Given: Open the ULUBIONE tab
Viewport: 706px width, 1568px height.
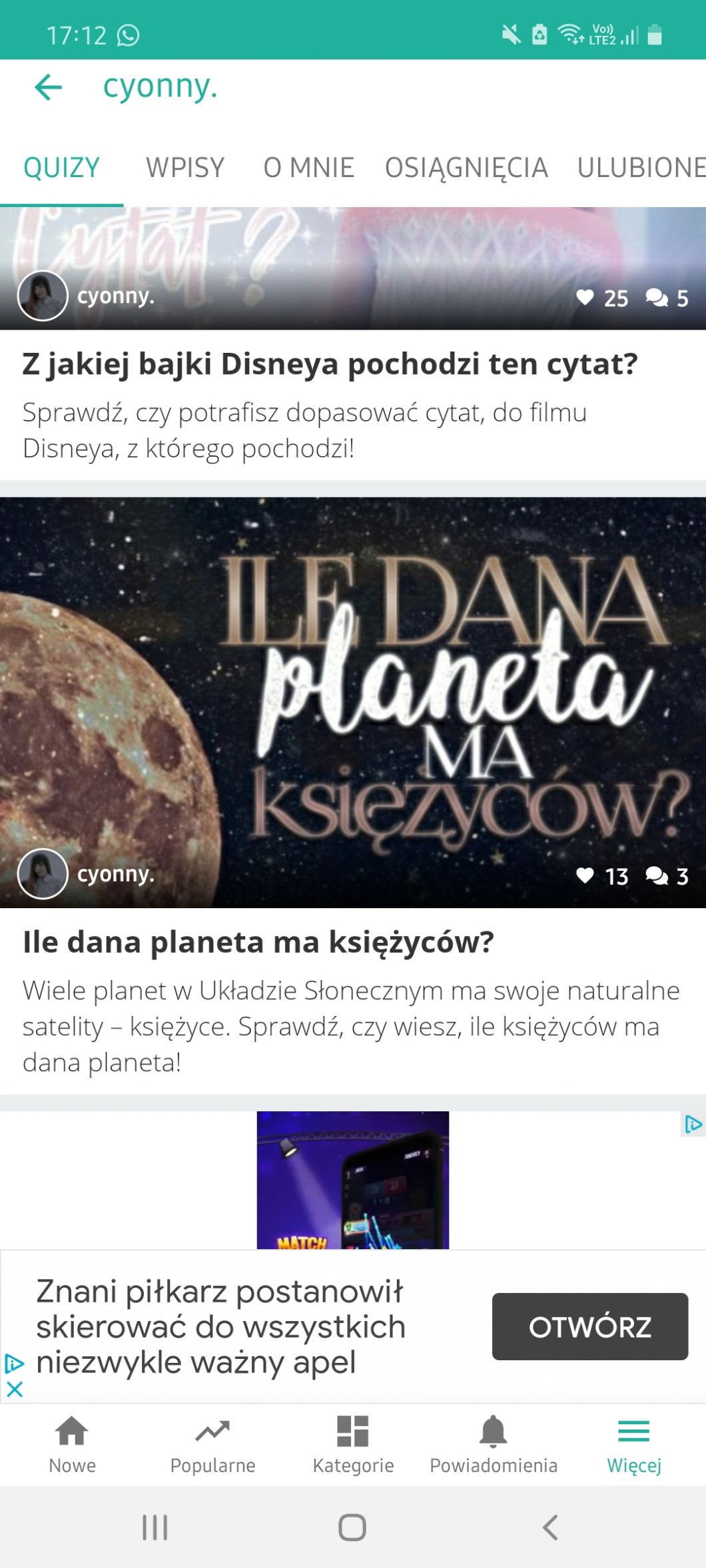Looking at the screenshot, I should (x=639, y=168).
